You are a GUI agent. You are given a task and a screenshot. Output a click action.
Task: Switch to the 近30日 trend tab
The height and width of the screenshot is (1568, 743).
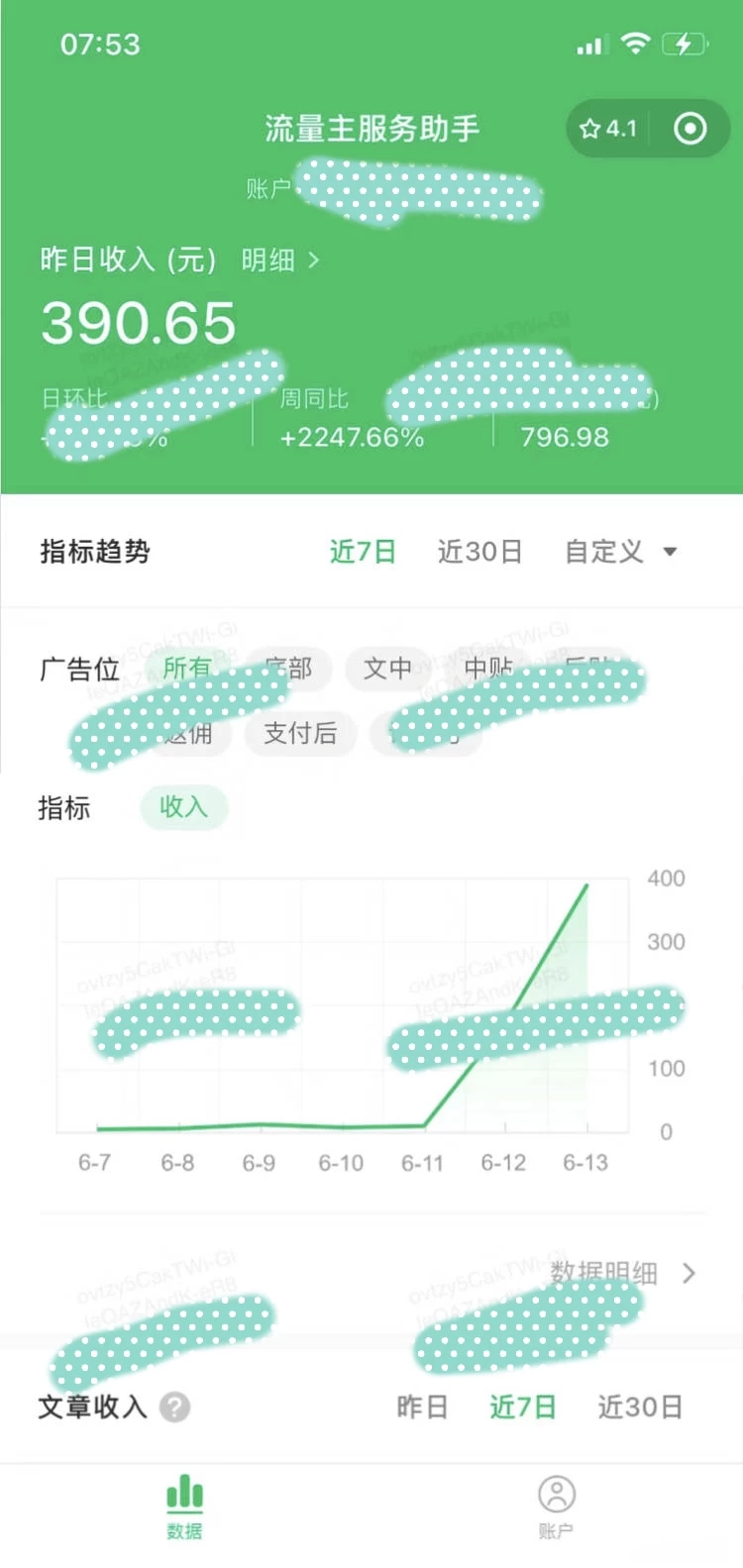479,552
